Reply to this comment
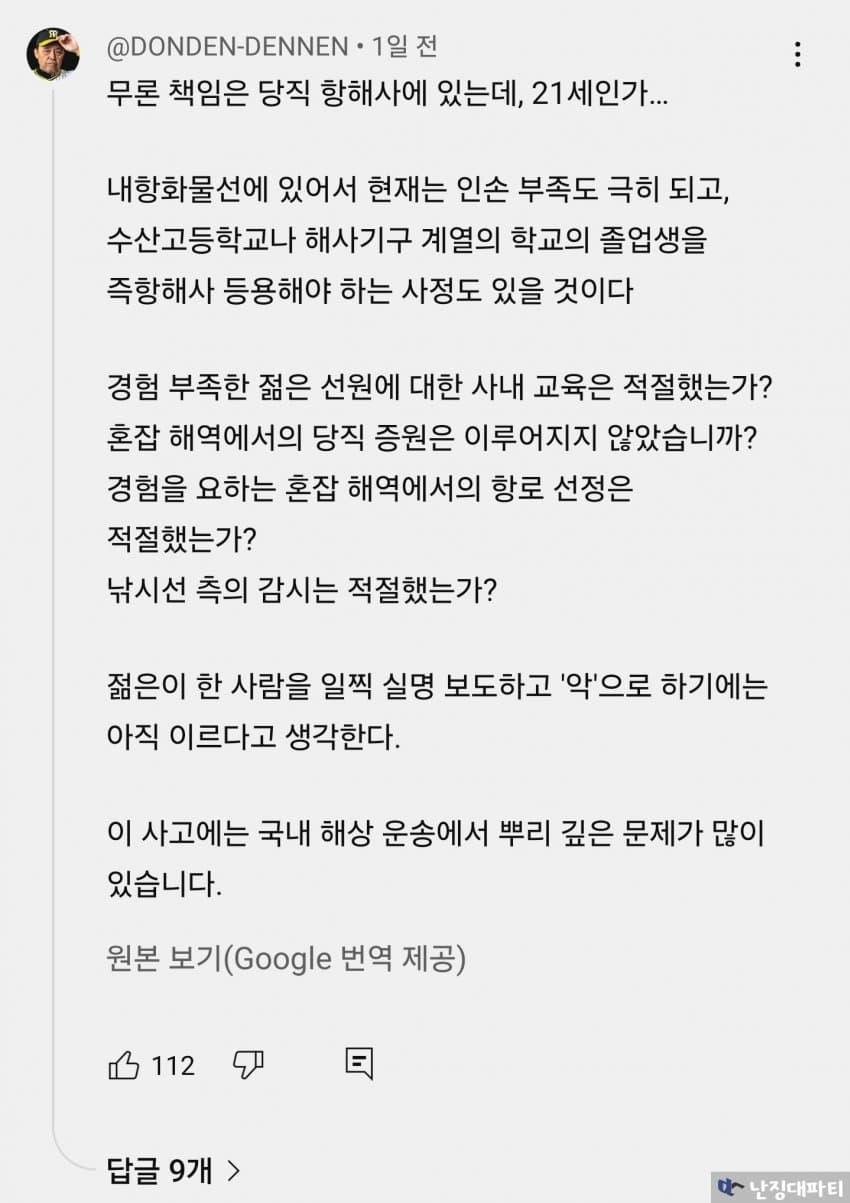This screenshot has height=1203, width=850. 359,1064
